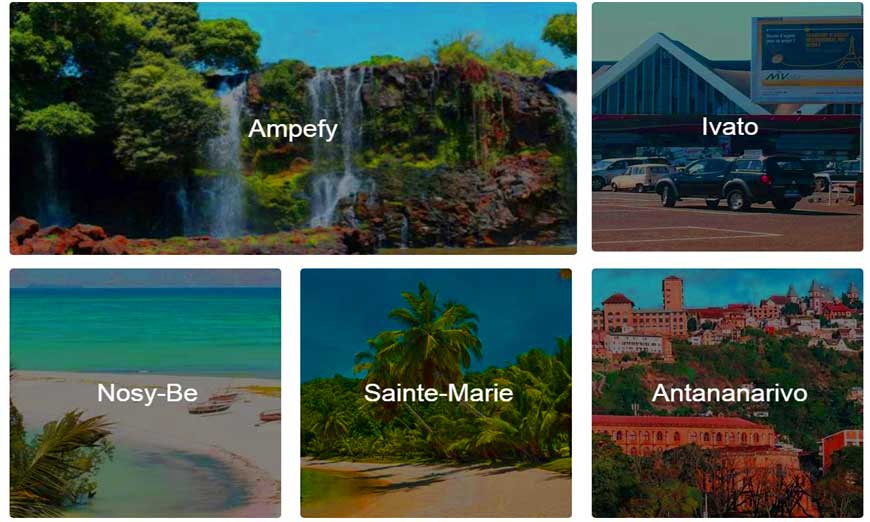Viewport: 870px width, 522px height.
Task: Open the Sainte-Marie destination card
Action: [437, 393]
